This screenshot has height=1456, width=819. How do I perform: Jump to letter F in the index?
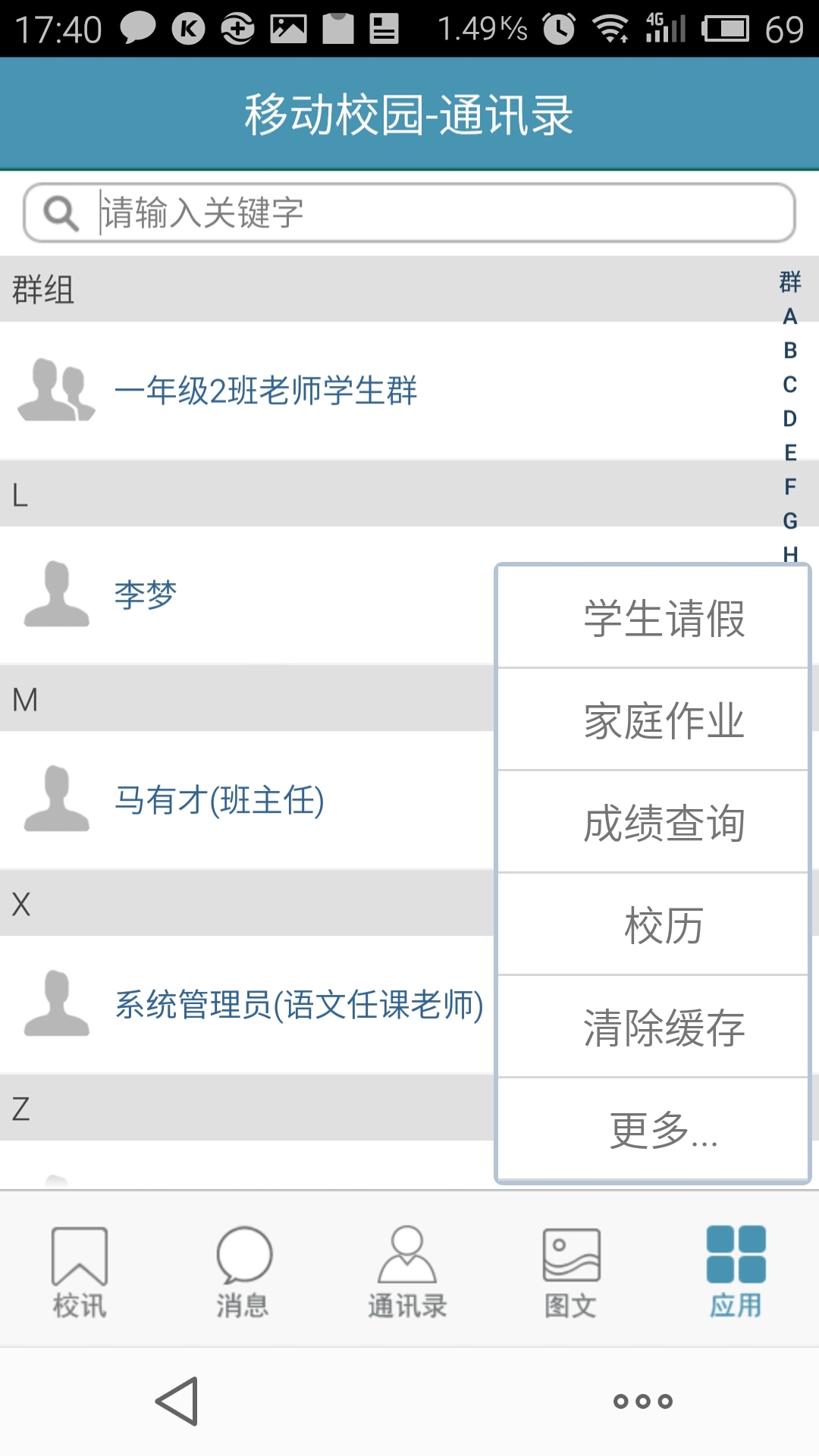pos(790,487)
